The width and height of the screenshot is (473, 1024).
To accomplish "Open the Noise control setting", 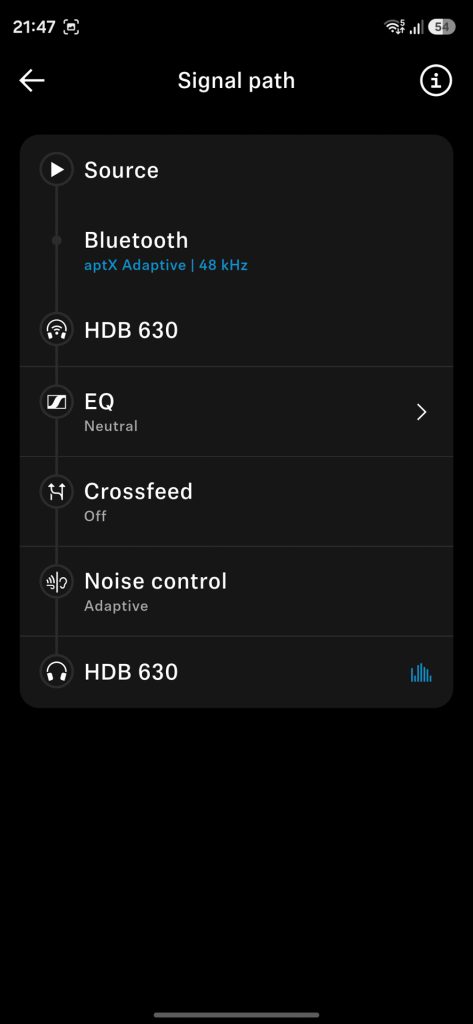I will 236,591.
